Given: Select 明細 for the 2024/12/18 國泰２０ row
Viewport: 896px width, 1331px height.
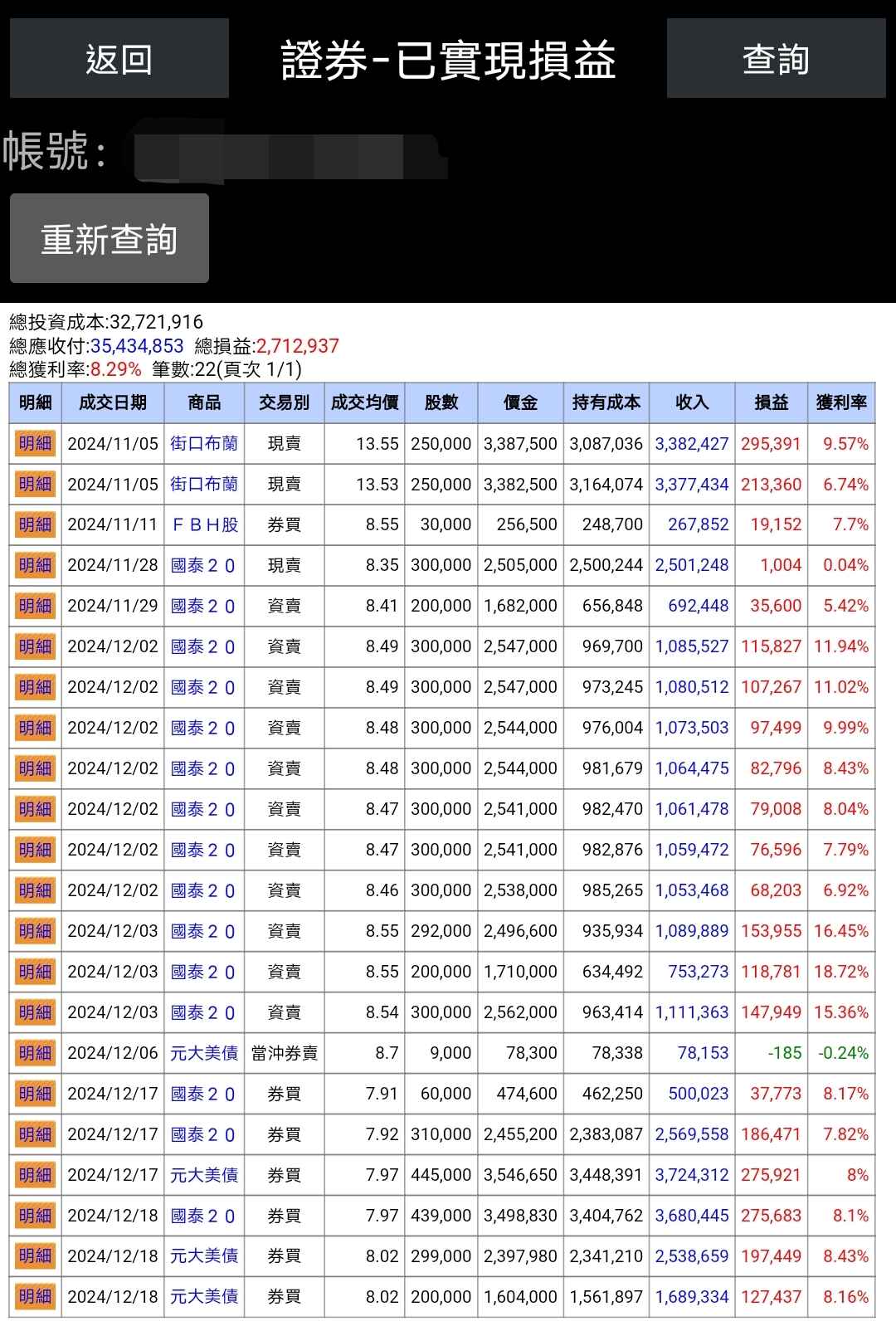Looking at the screenshot, I should pos(35,1216).
